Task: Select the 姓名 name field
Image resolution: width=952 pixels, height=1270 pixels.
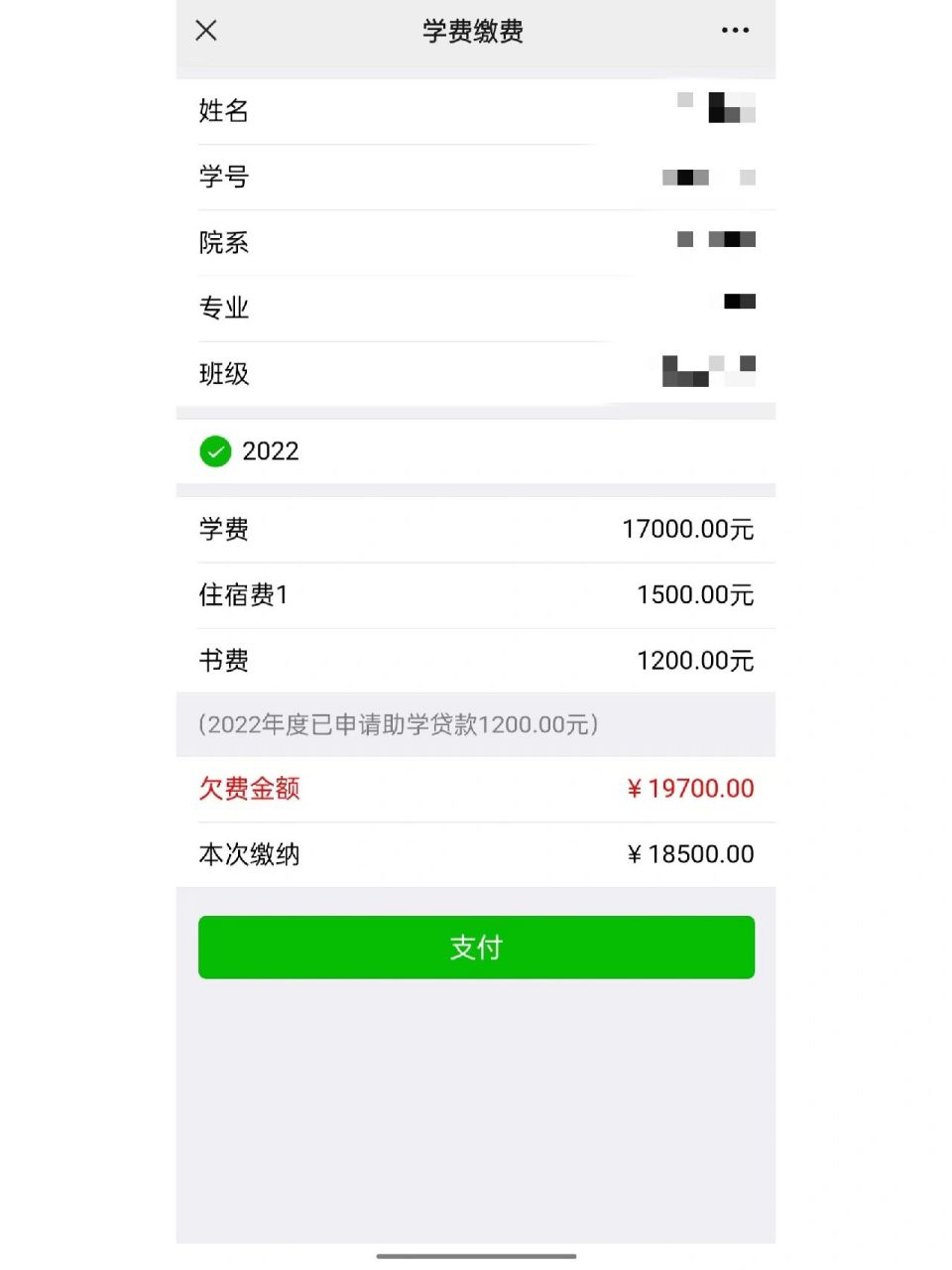Action: pos(223,111)
